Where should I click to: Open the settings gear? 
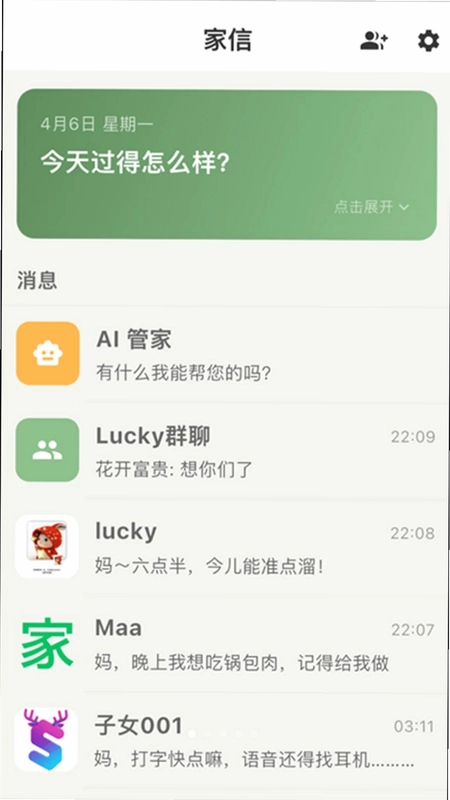pyautogui.click(x=428, y=41)
